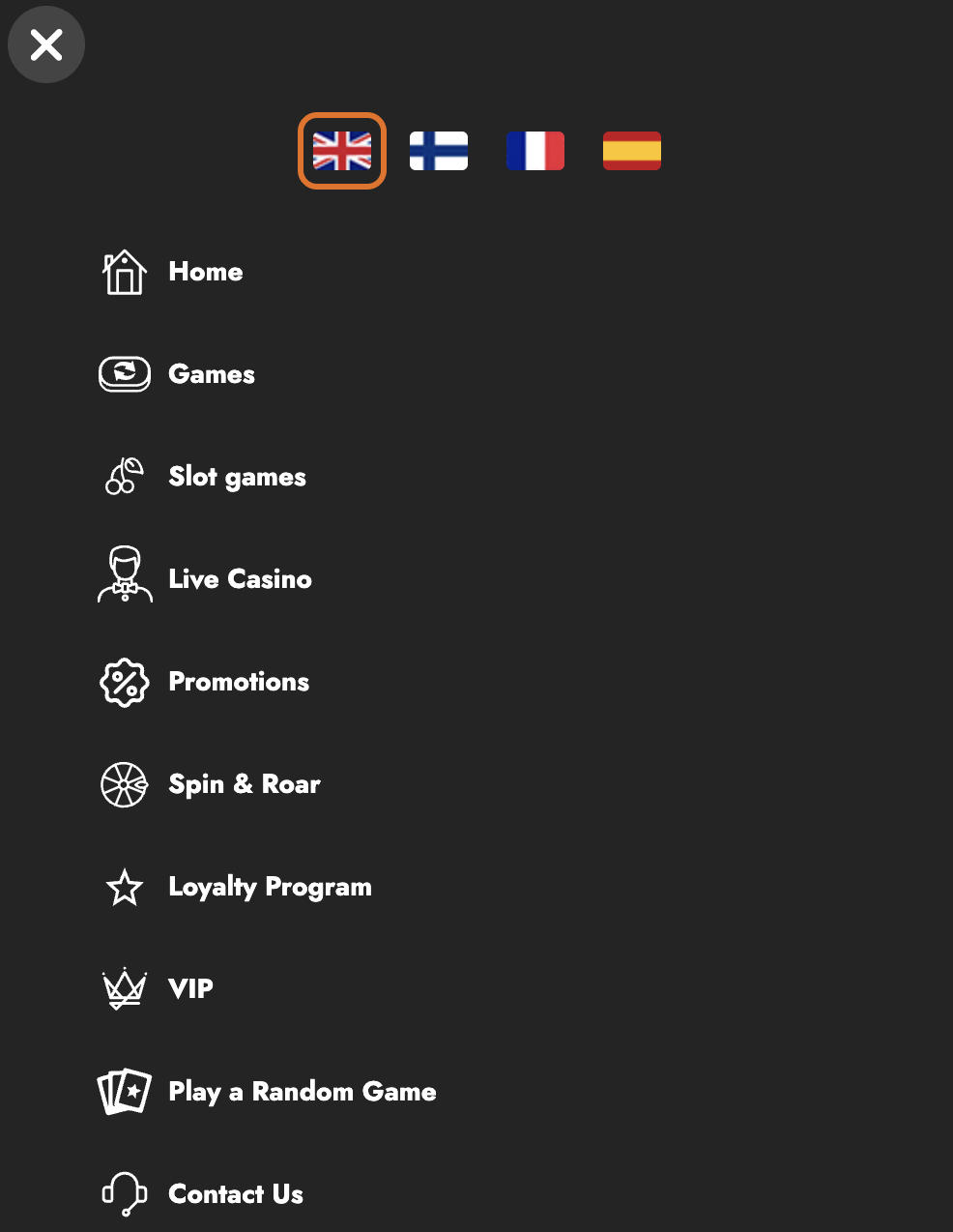Click the cherries Slot games icon
The image size is (953, 1232).
click(124, 476)
